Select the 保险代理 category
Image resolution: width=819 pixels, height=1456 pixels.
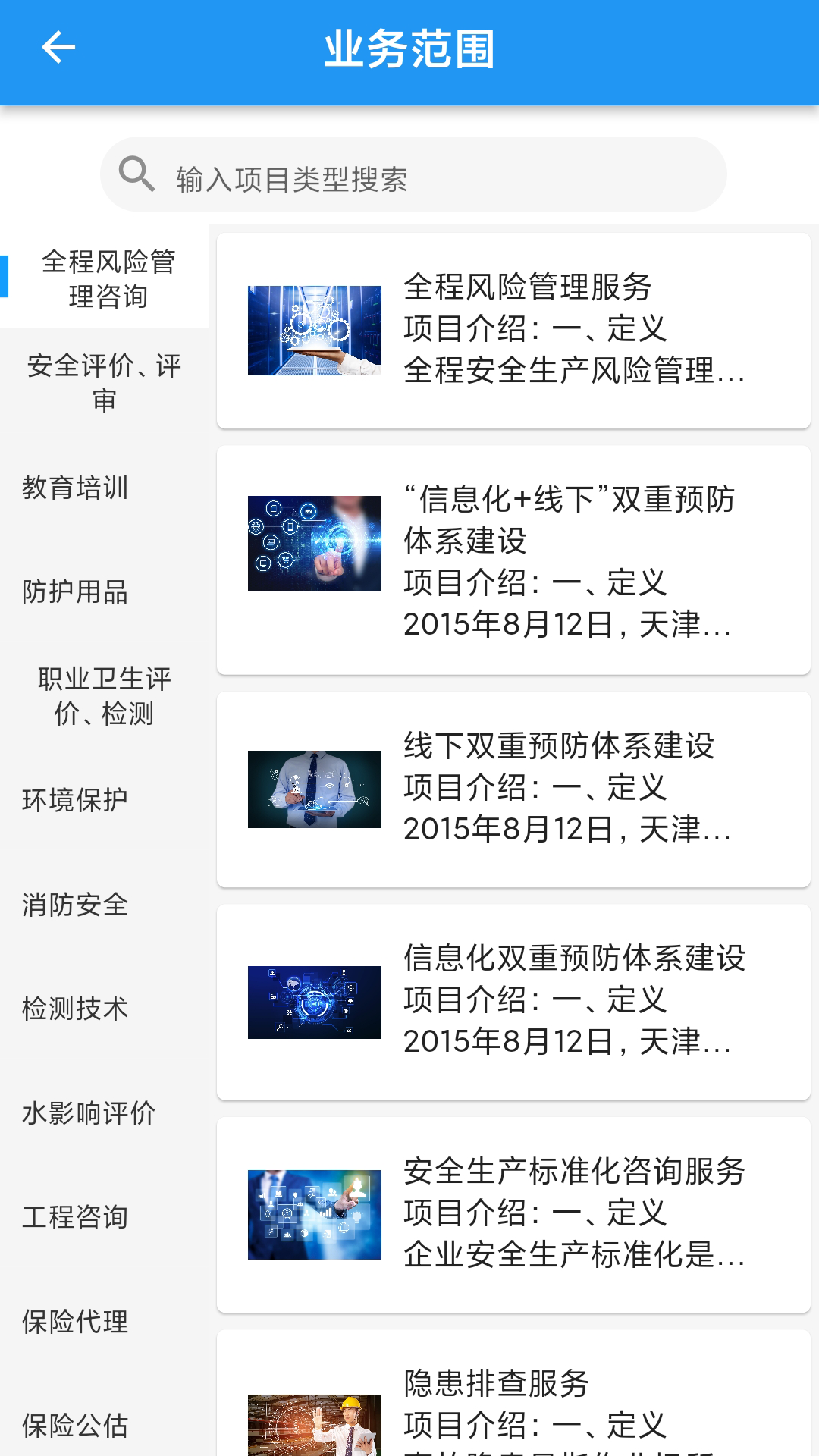pos(76,1322)
